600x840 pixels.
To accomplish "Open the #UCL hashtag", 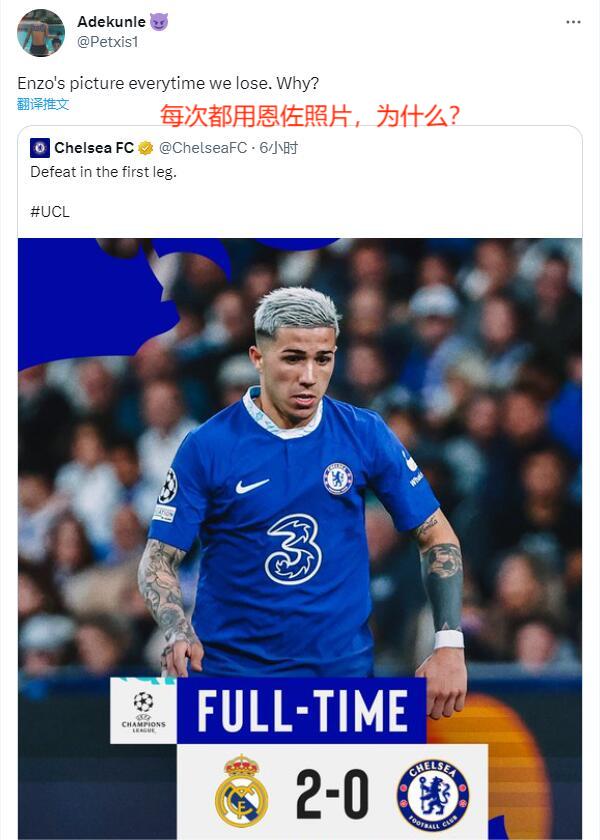I will 50,212.
